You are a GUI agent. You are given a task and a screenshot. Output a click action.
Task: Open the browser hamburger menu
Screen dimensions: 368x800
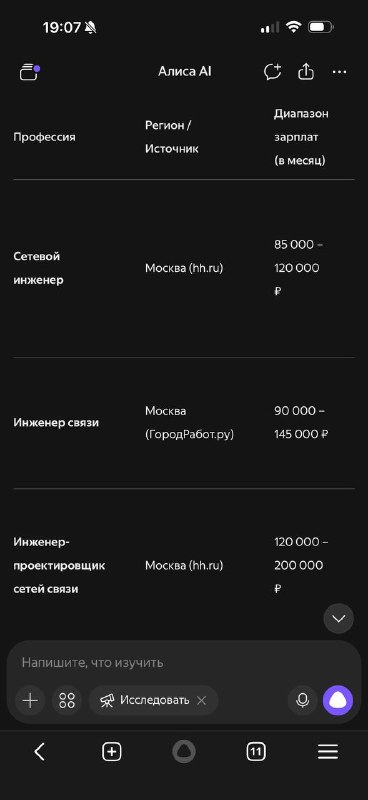click(x=328, y=752)
